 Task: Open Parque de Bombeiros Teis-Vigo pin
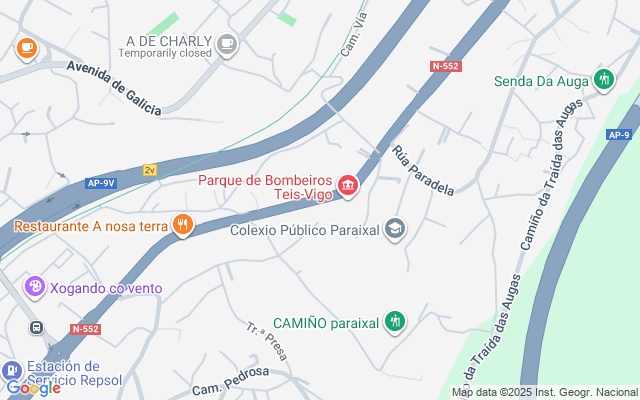pyautogui.click(x=348, y=186)
